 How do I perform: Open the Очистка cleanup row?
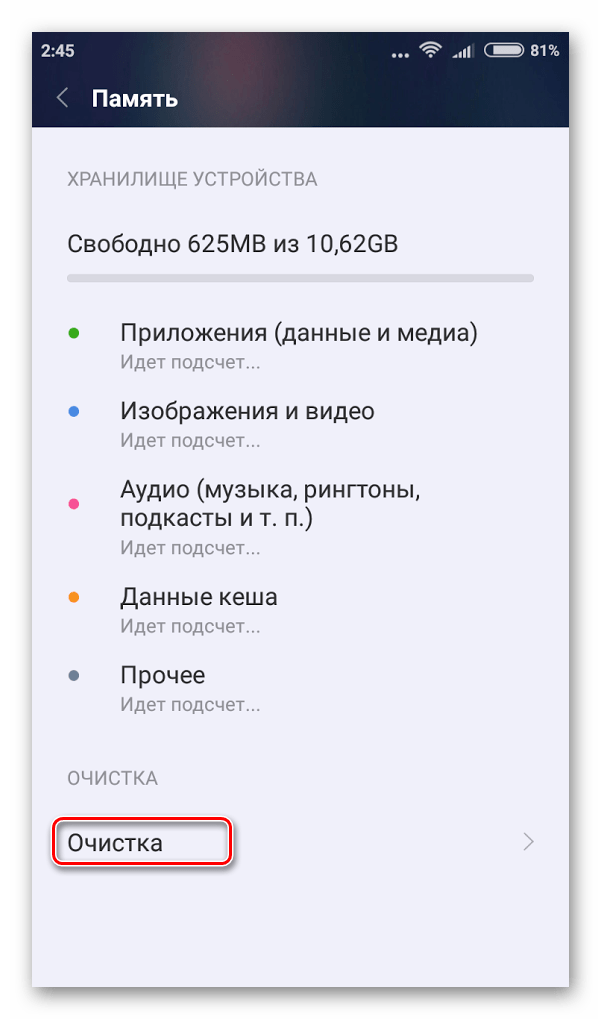point(300,842)
